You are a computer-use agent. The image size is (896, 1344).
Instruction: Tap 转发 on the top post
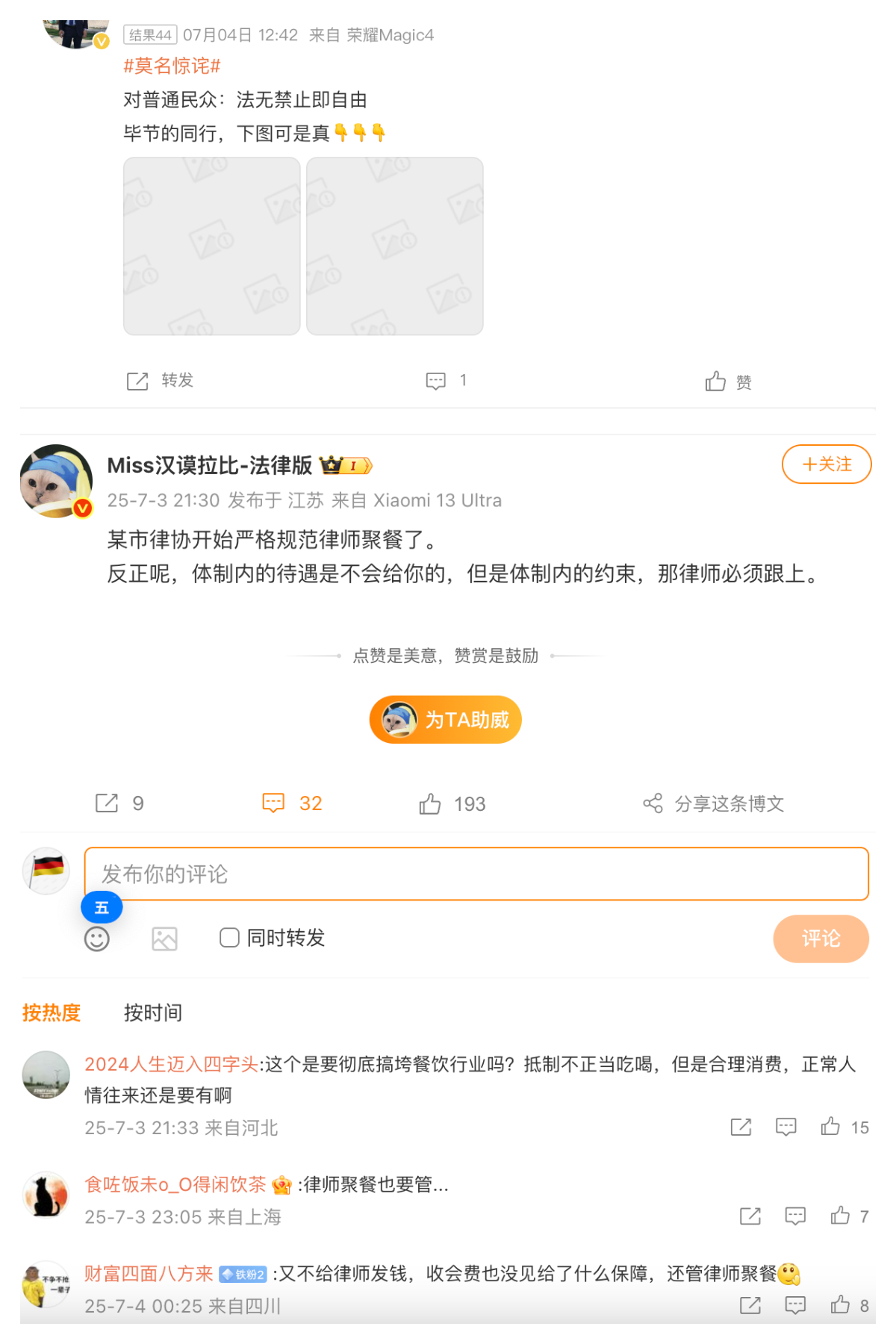point(161,381)
